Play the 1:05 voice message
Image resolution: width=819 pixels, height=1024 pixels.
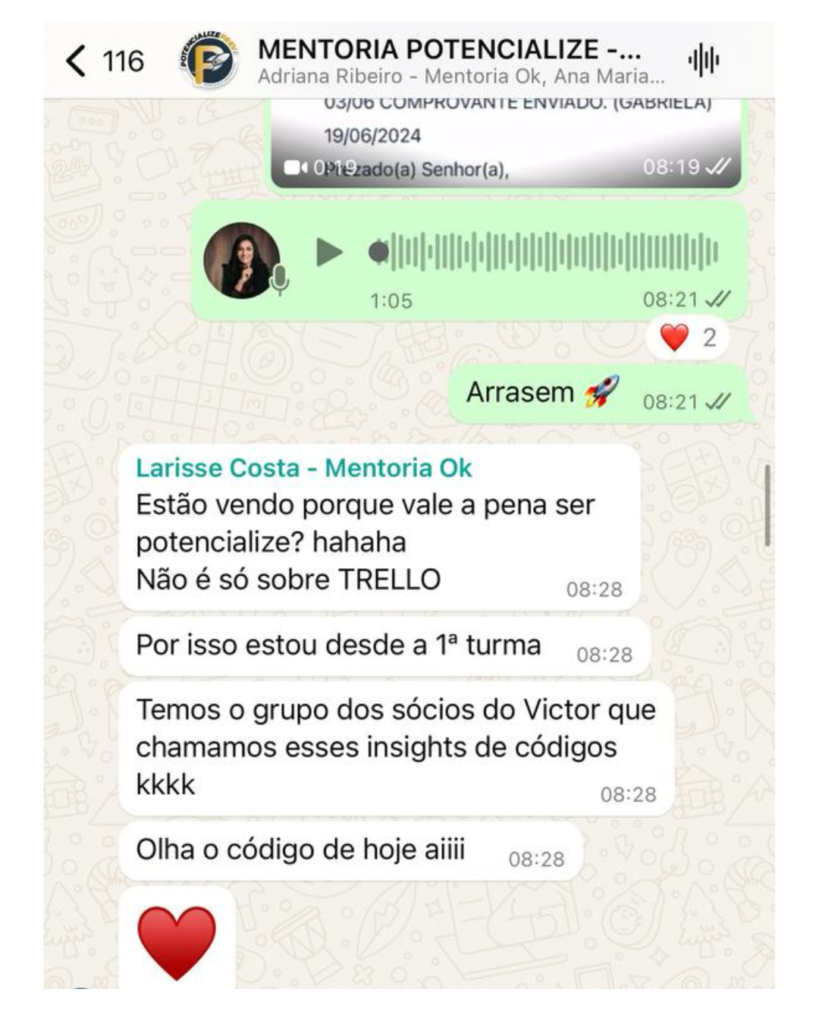pos(329,252)
